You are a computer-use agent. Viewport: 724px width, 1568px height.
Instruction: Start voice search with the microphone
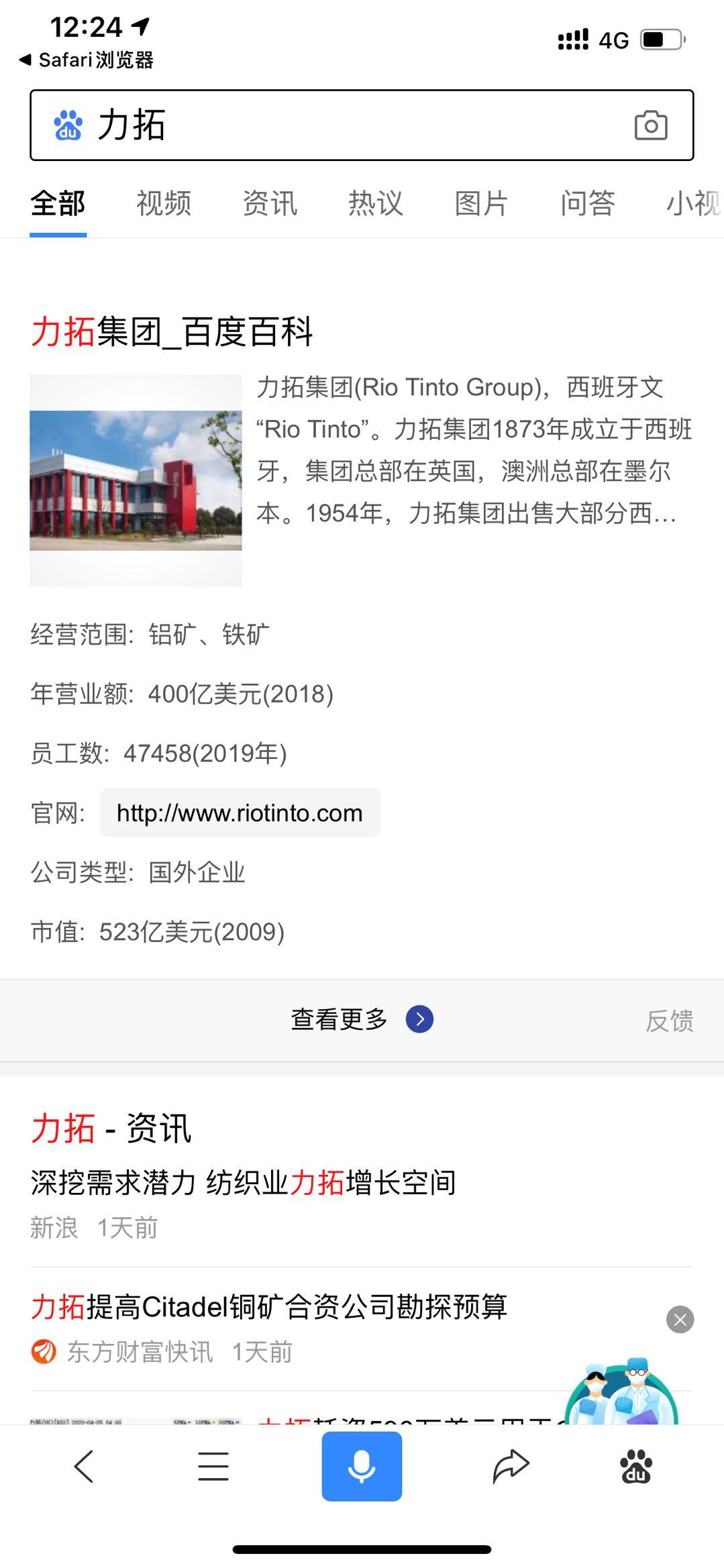pos(362,1466)
